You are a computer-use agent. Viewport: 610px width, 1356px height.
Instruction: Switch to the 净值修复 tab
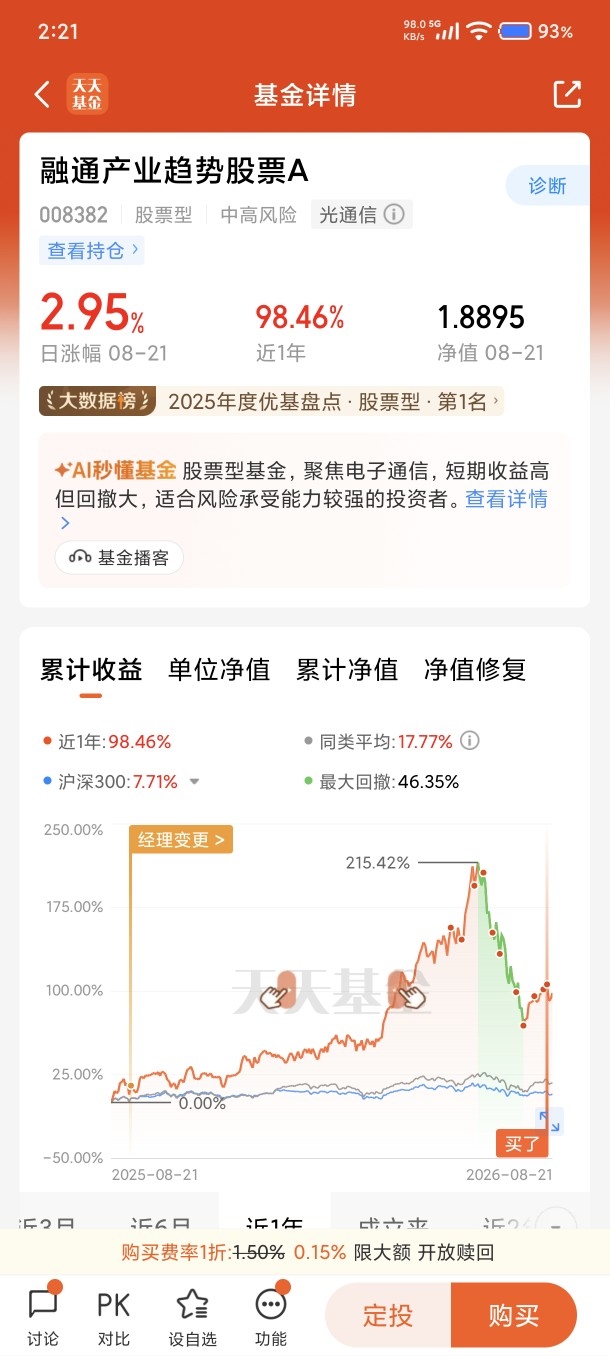tap(475, 670)
